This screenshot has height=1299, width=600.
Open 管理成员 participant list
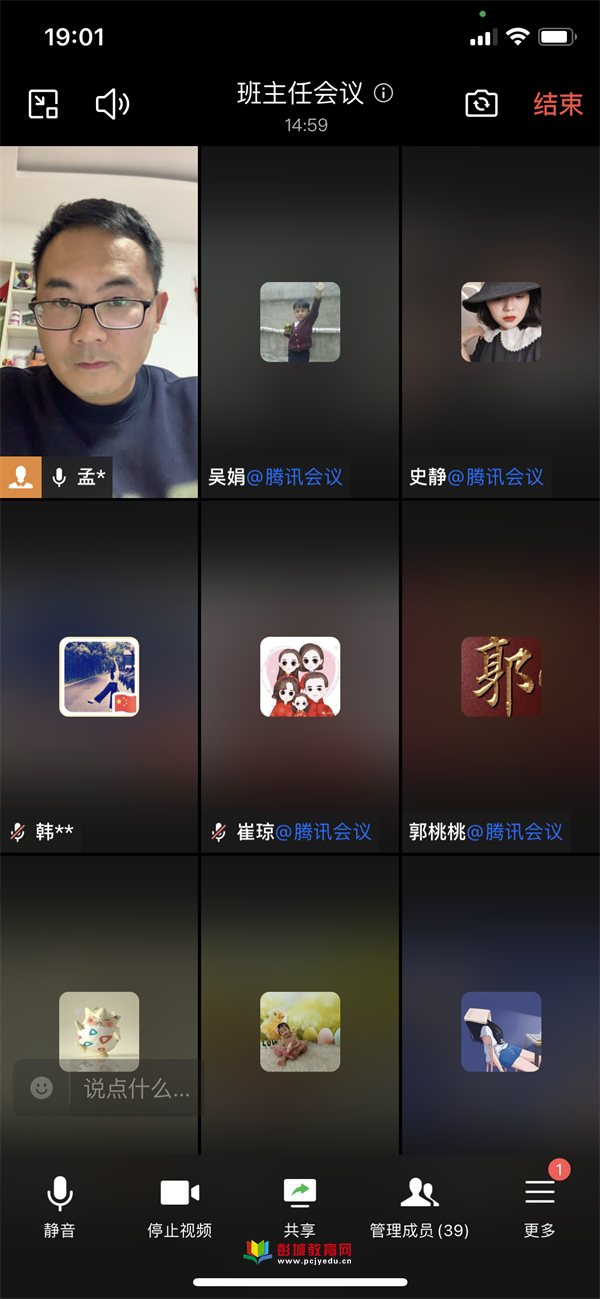[x=419, y=1207]
